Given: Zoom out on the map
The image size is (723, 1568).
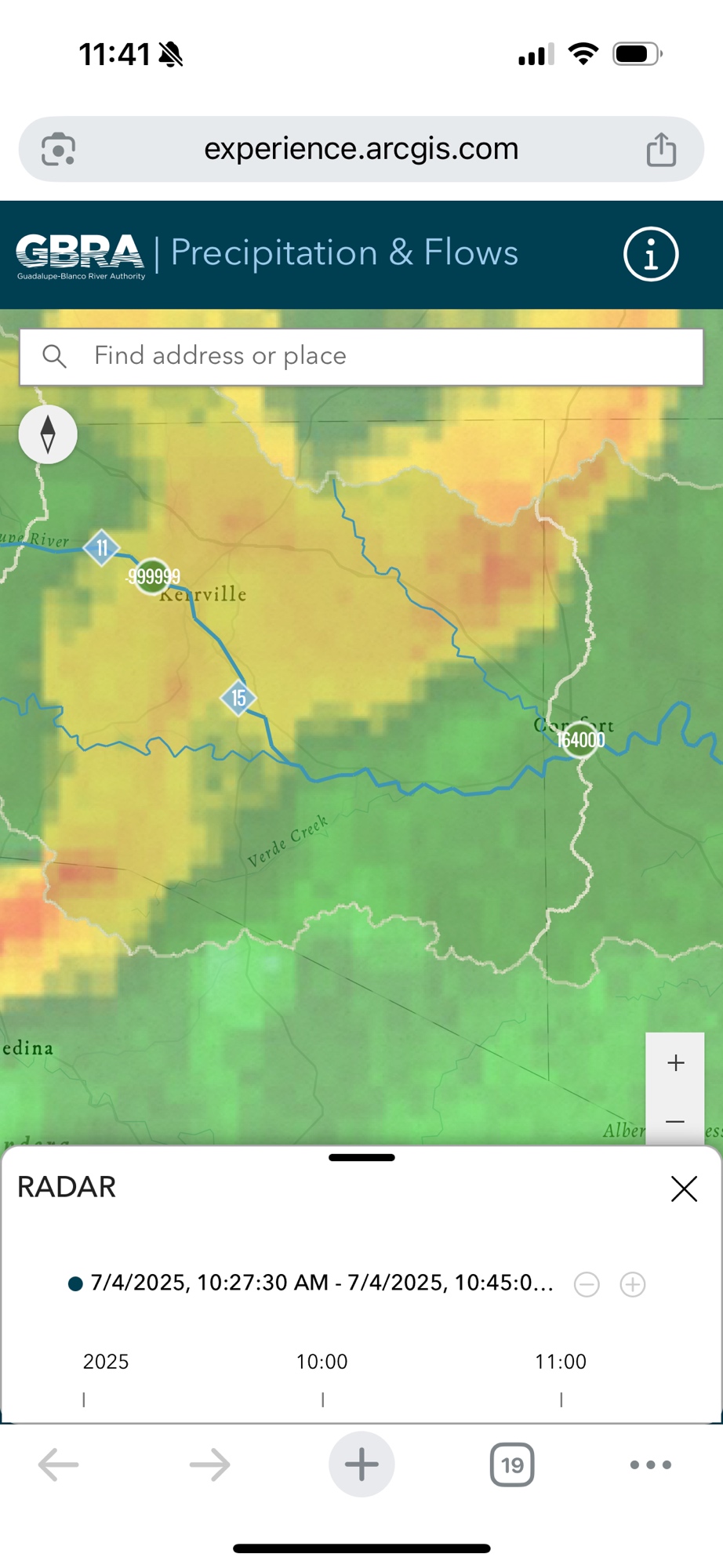Looking at the screenshot, I should click(675, 1121).
